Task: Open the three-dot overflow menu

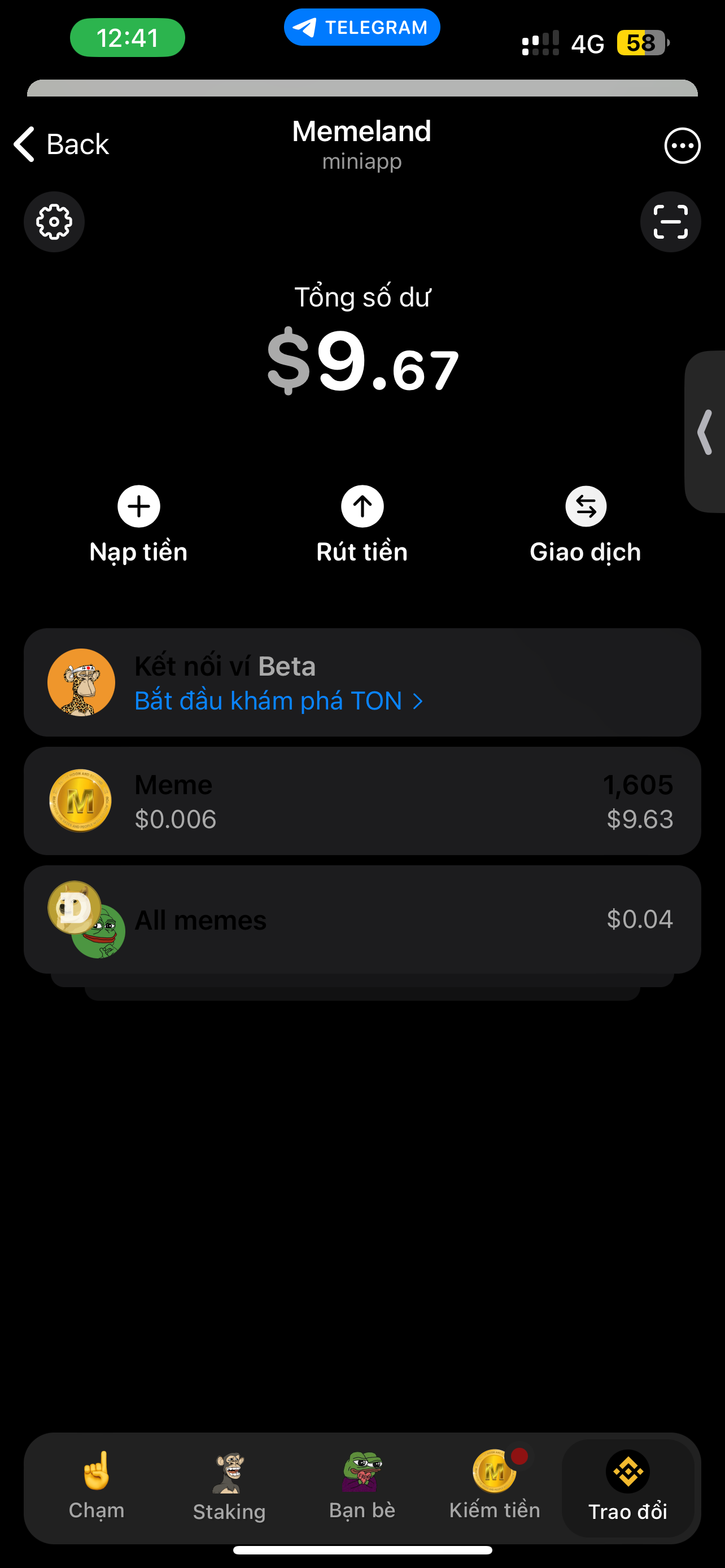Action: click(682, 146)
